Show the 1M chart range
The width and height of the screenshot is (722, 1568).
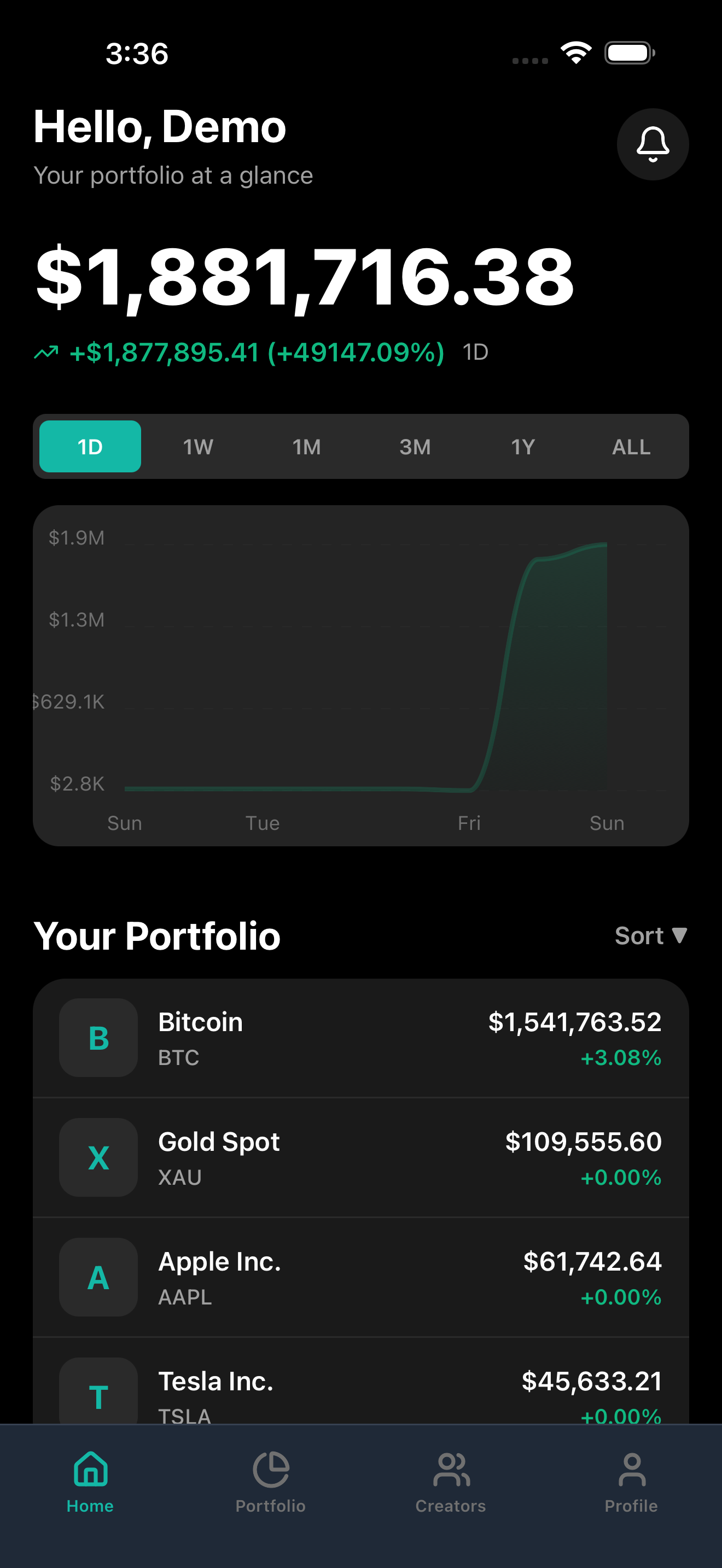[306, 447]
